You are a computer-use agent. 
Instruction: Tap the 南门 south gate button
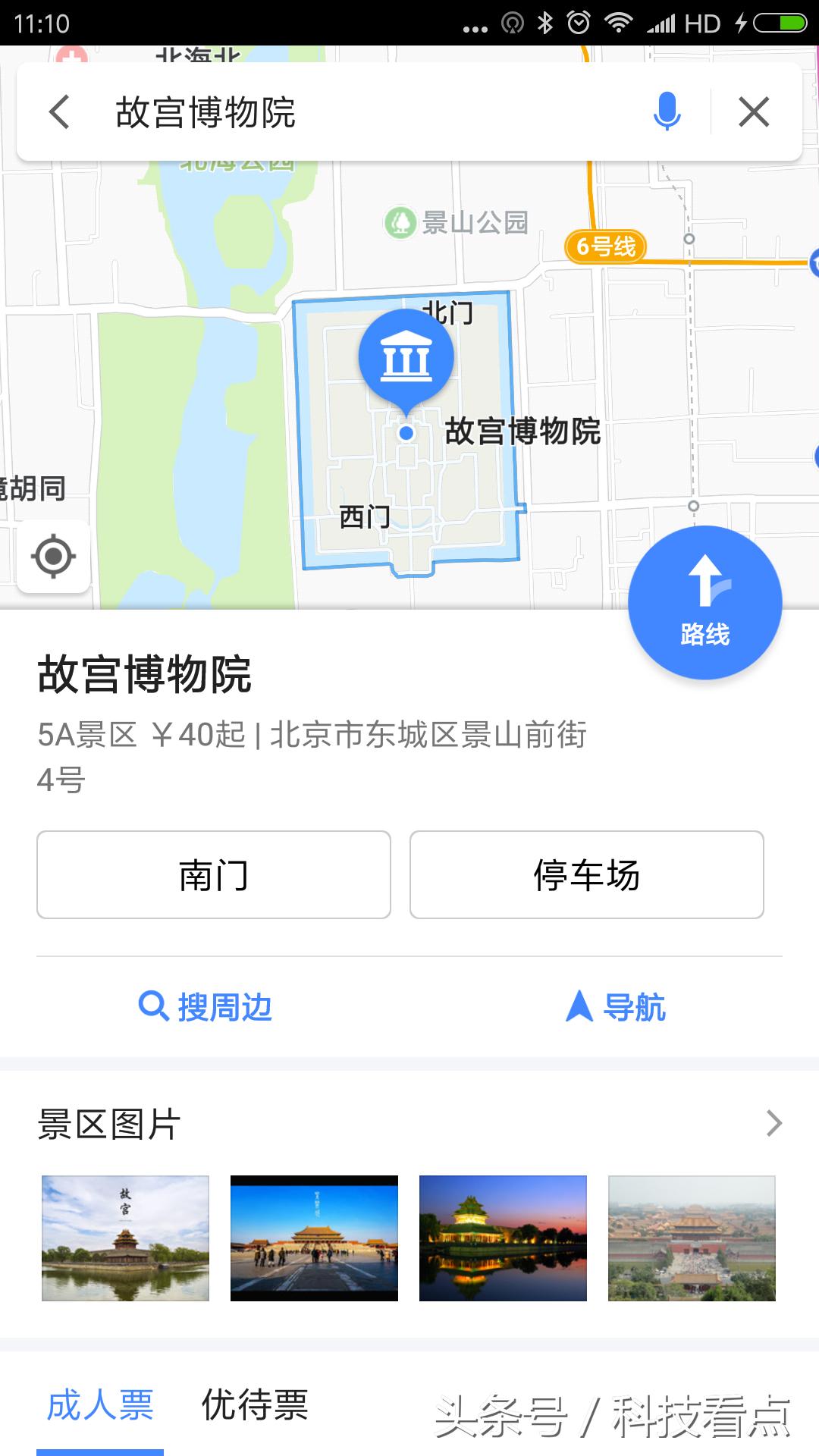point(212,875)
